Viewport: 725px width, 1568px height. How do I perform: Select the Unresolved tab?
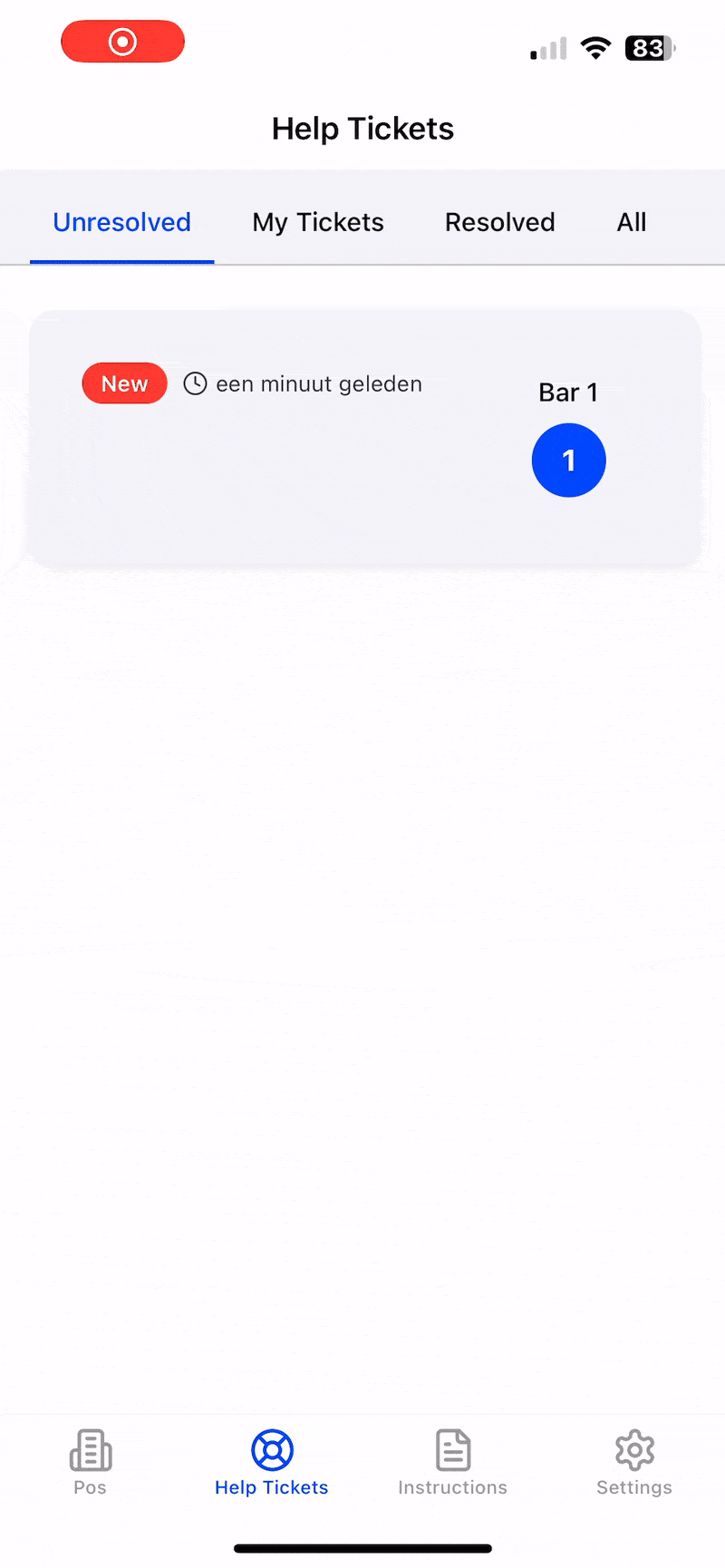point(122,222)
